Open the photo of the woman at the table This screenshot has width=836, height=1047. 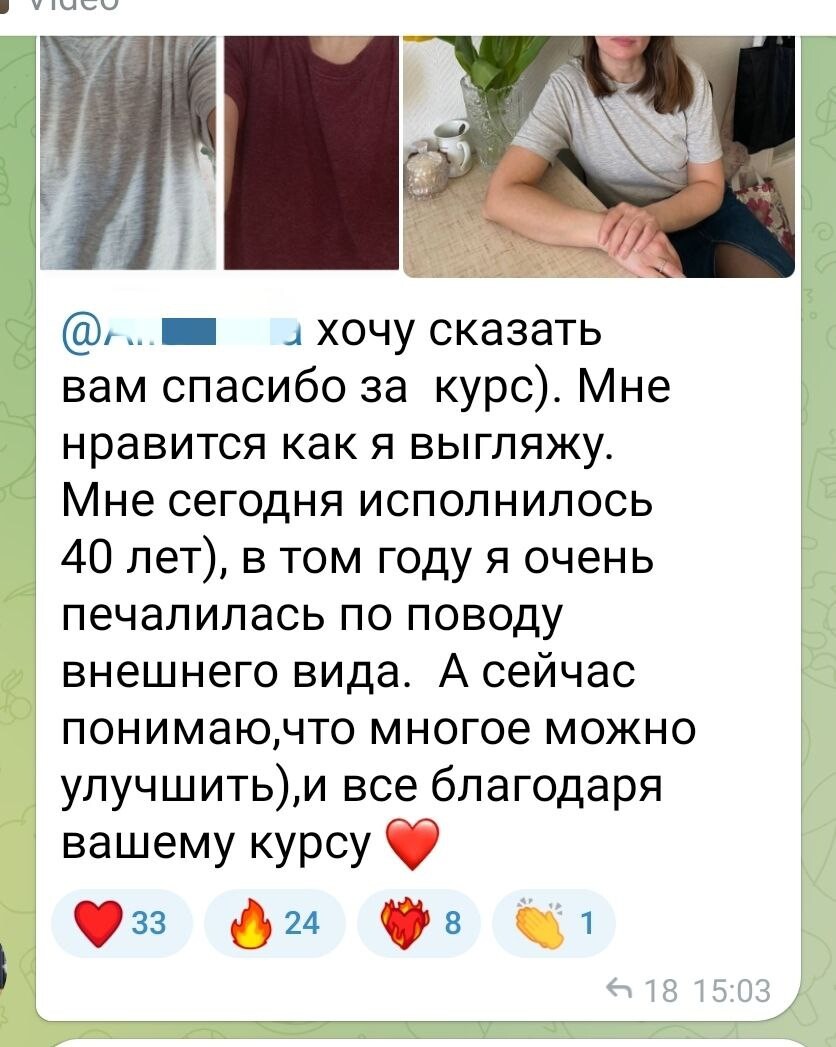(598, 155)
